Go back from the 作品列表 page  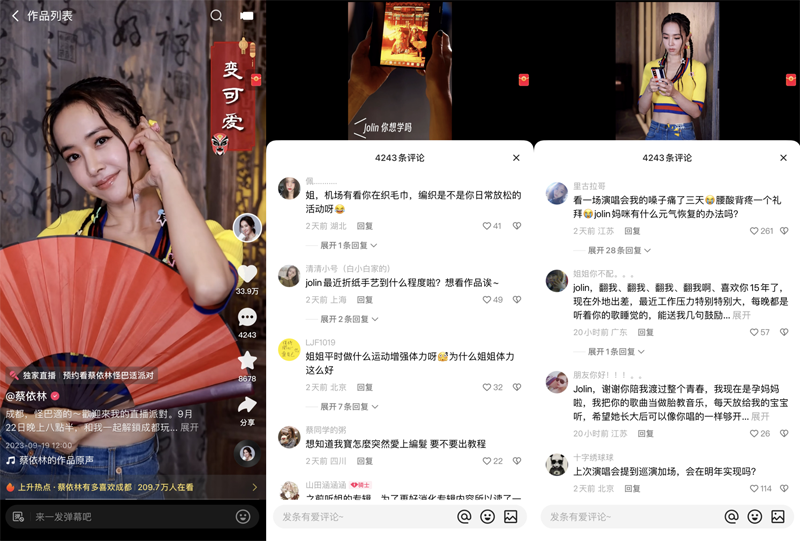(14, 16)
